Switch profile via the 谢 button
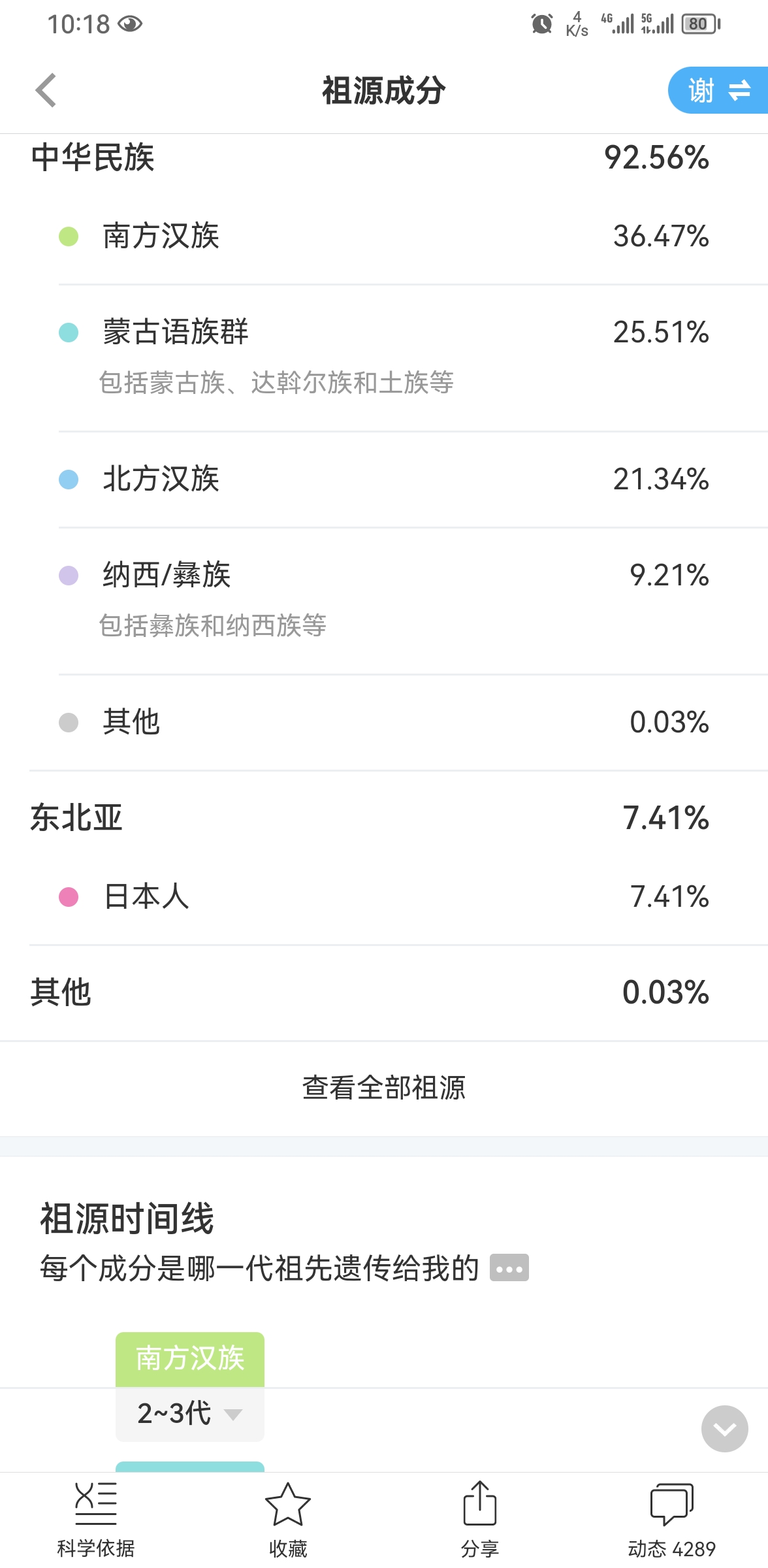768x1568 pixels. pyautogui.click(x=718, y=90)
